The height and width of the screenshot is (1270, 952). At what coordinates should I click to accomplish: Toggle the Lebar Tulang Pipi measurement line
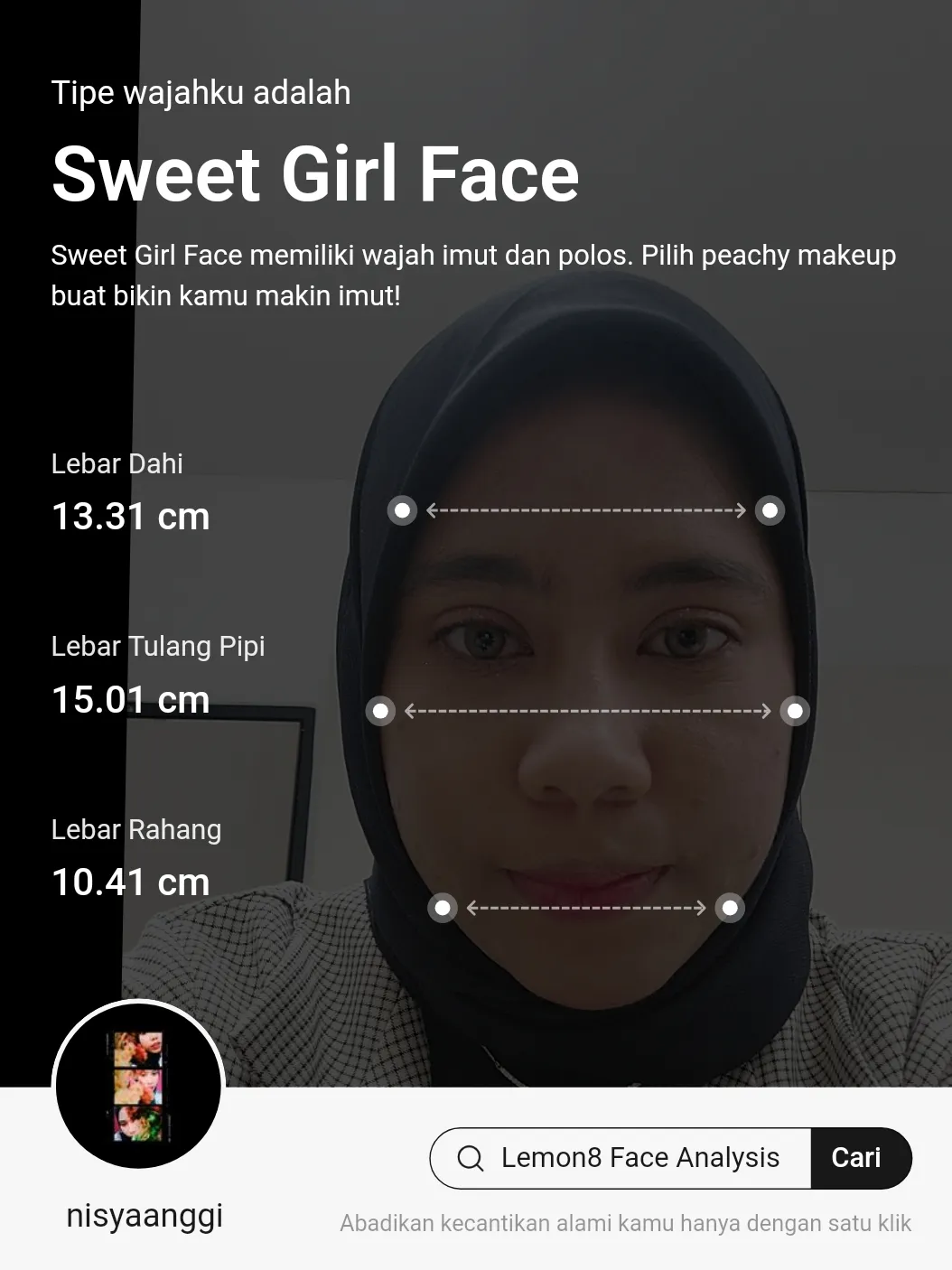[x=587, y=711]
